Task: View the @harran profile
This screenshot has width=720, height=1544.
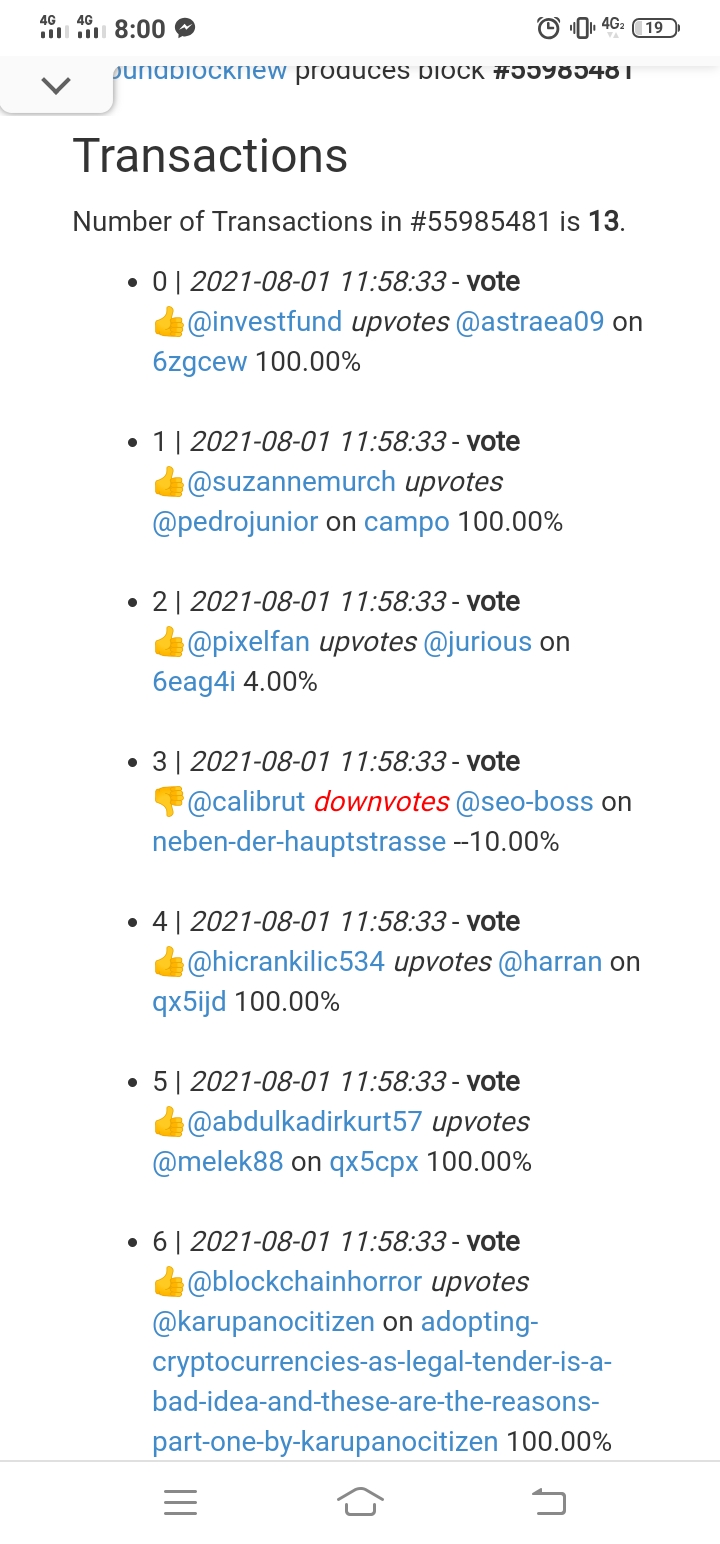Action: point(549,962)
